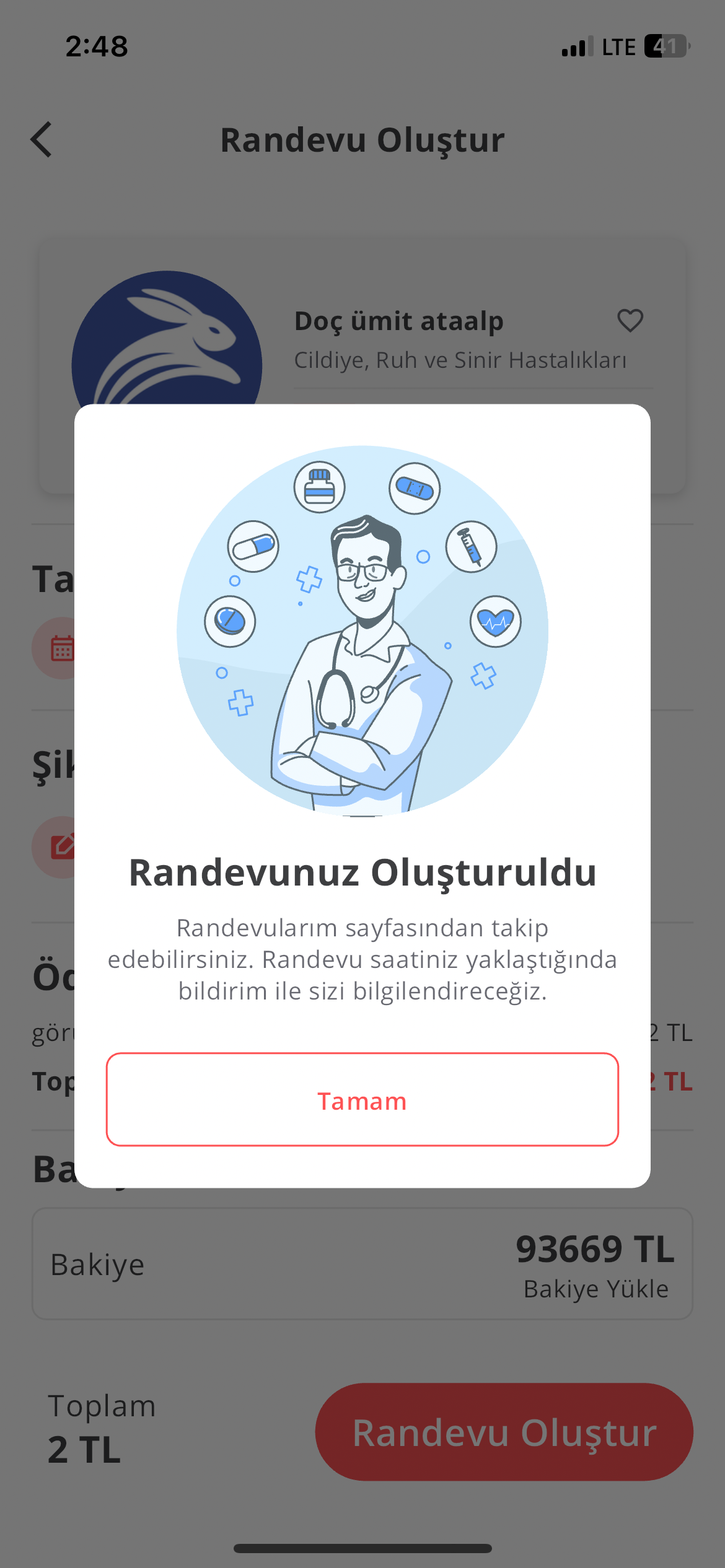Screen dimensions: 725x1568
Task: Go back from Randevu Oluştur
Action: (x=42, y=139)
